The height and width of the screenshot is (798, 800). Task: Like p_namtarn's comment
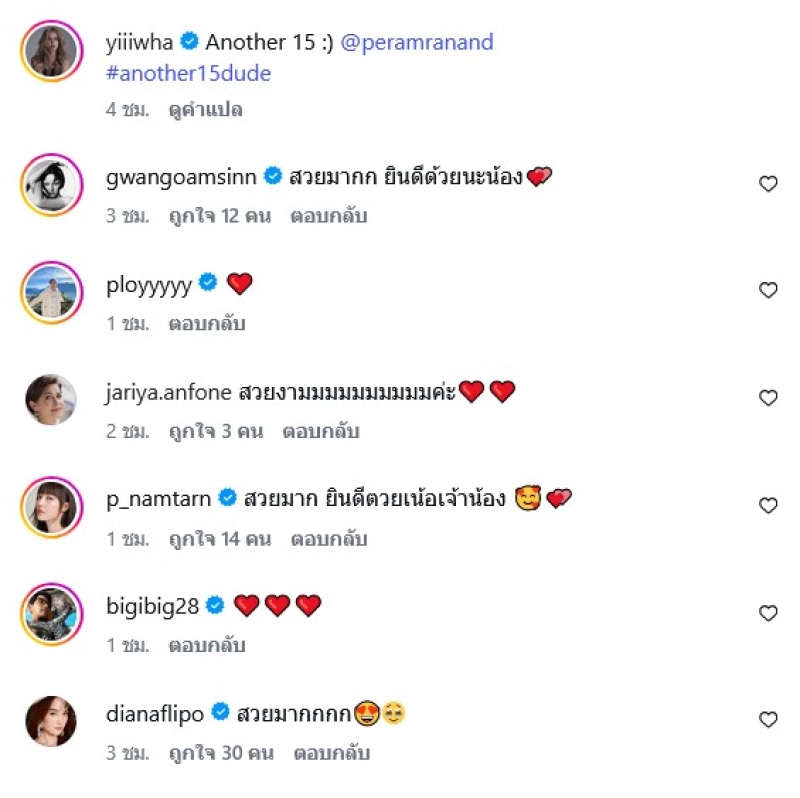[x=768, y=505]
